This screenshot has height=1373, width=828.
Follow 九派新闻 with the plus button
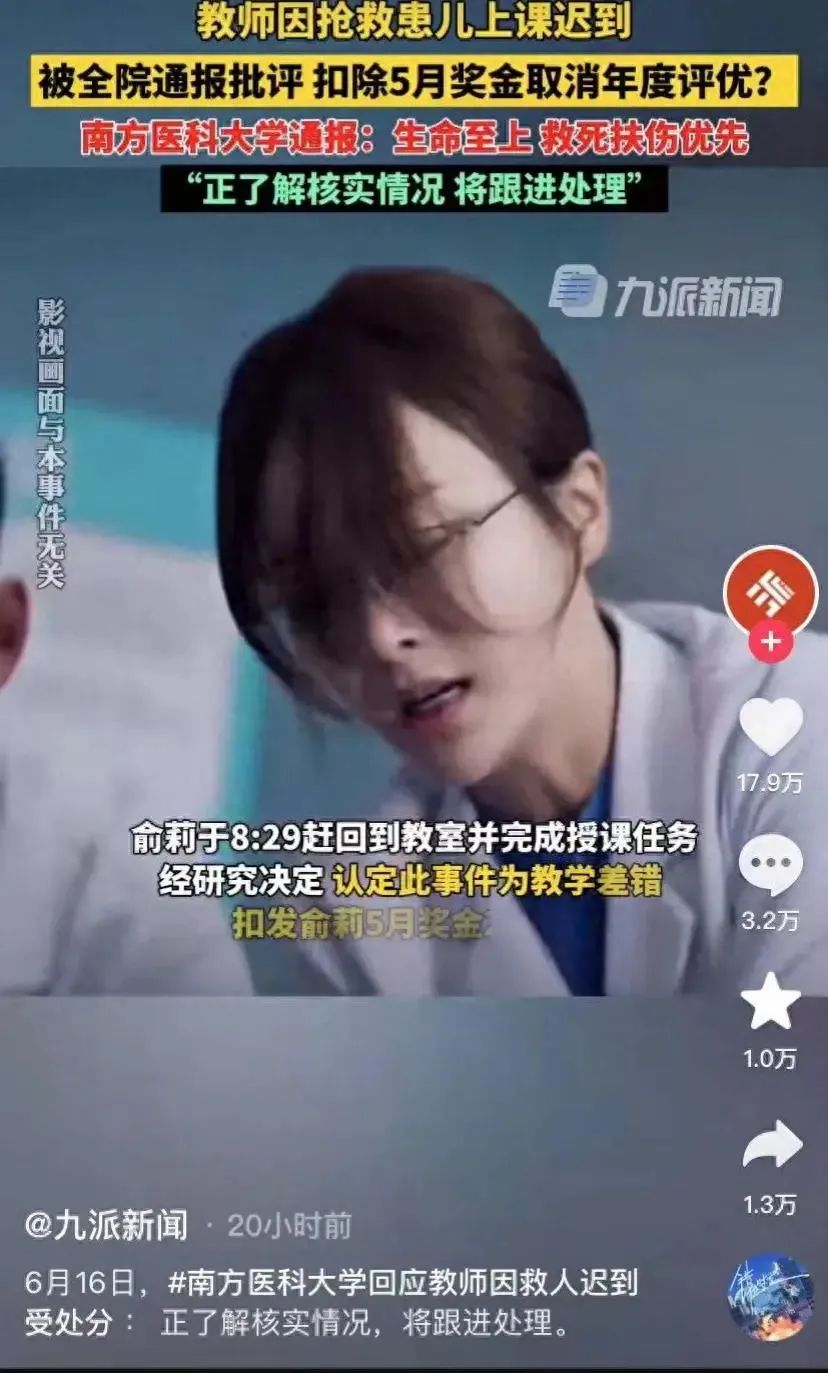771,641
